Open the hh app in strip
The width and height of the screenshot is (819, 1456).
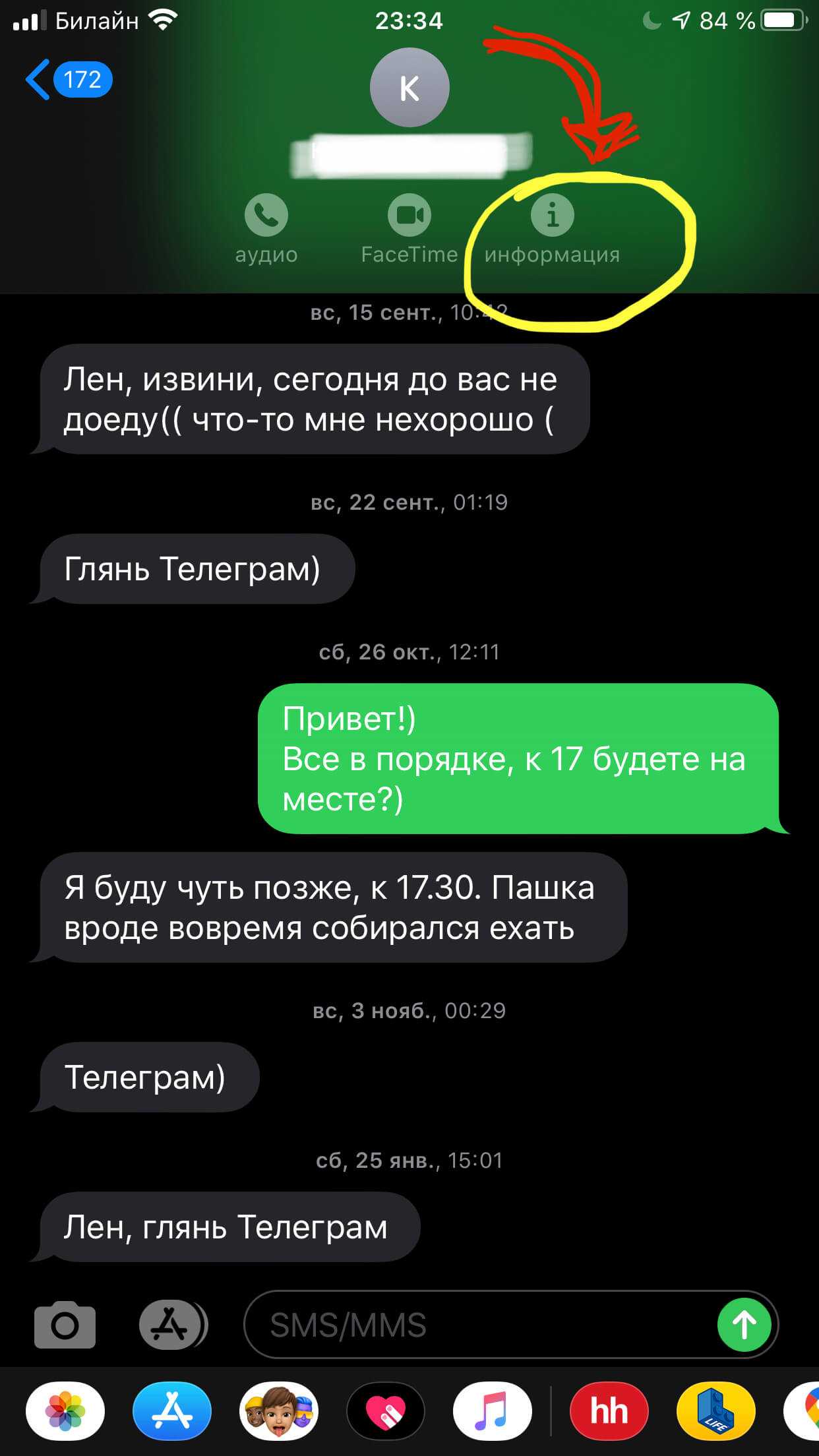(609, 1411)
